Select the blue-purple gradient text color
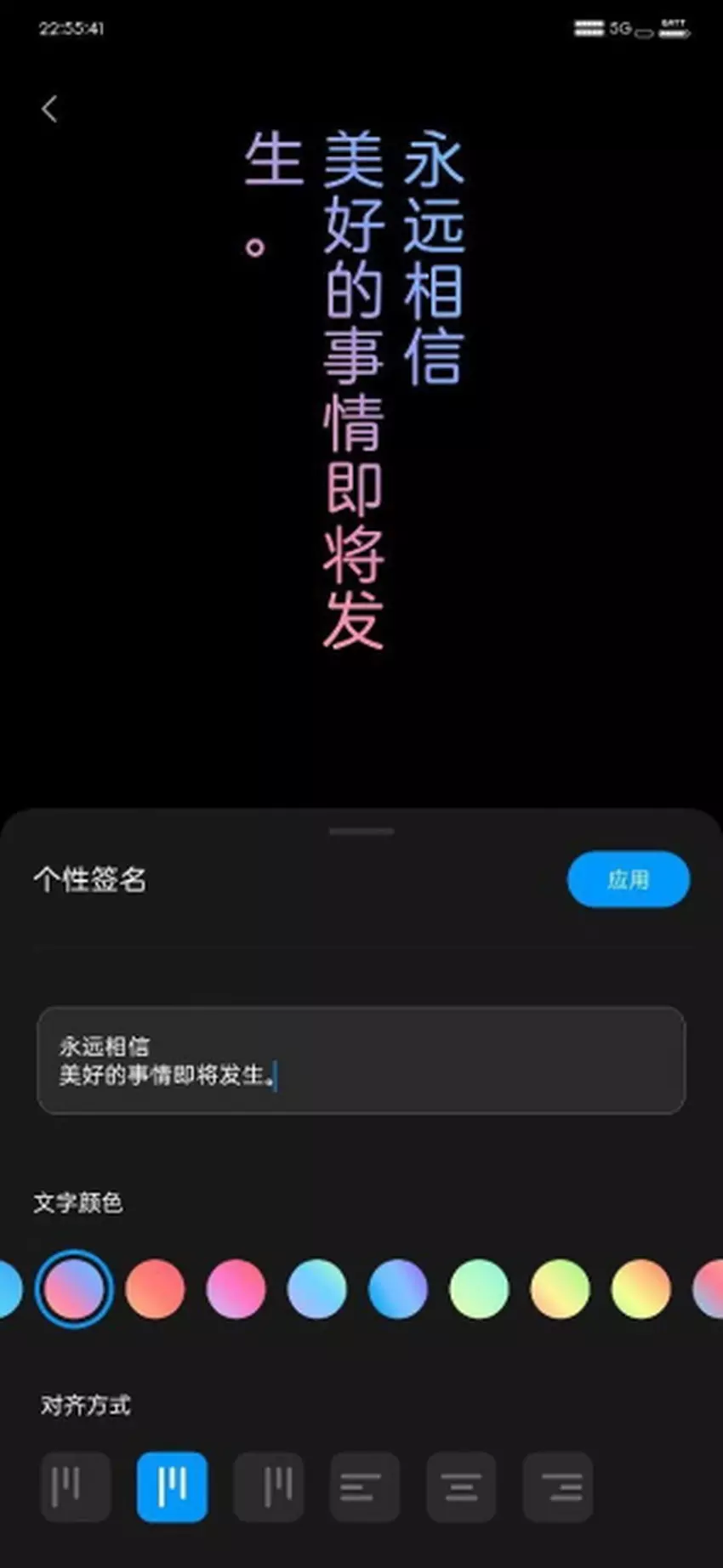 click(397, 1289)
